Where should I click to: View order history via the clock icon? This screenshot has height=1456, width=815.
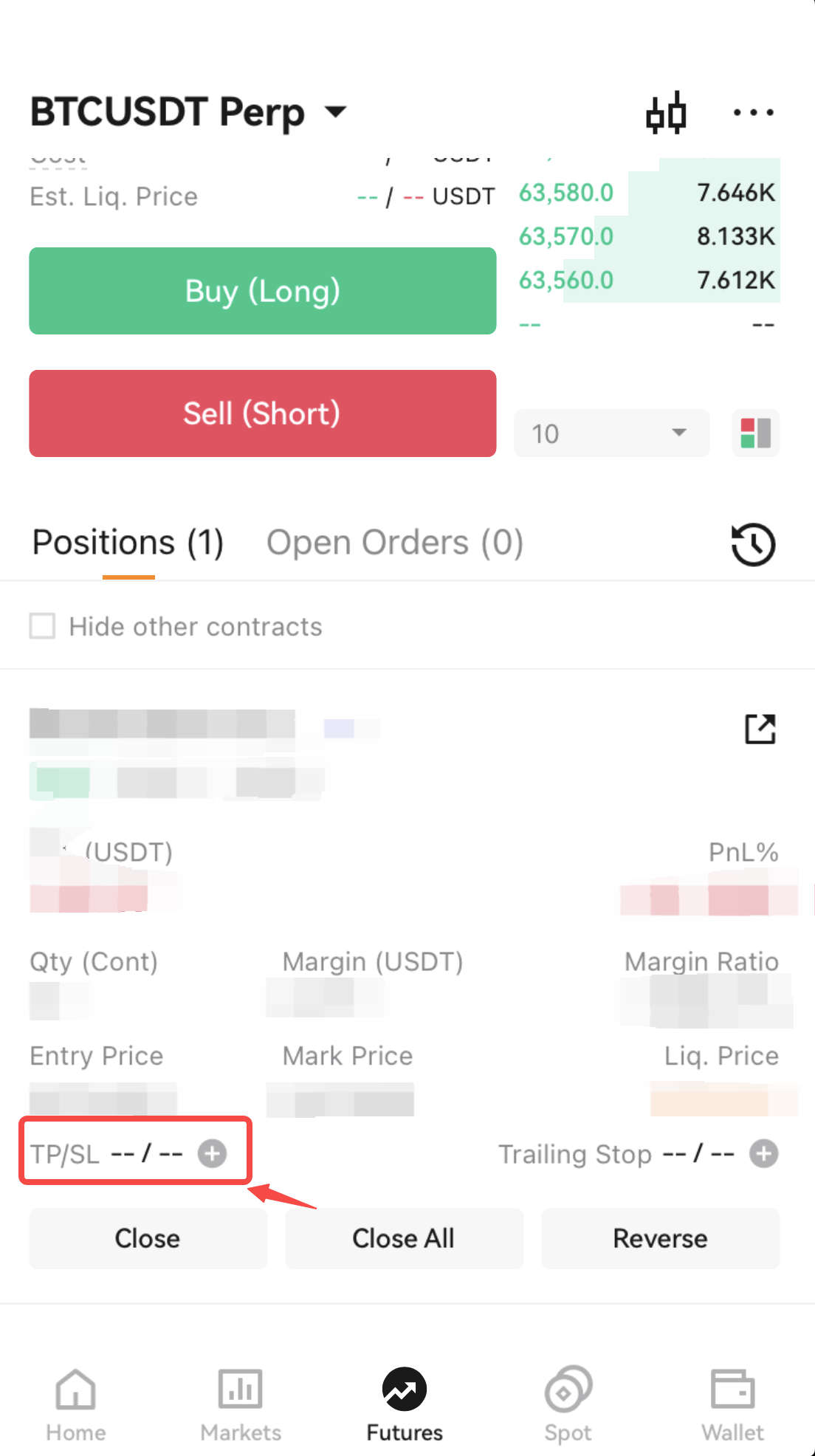coord(753,544)
